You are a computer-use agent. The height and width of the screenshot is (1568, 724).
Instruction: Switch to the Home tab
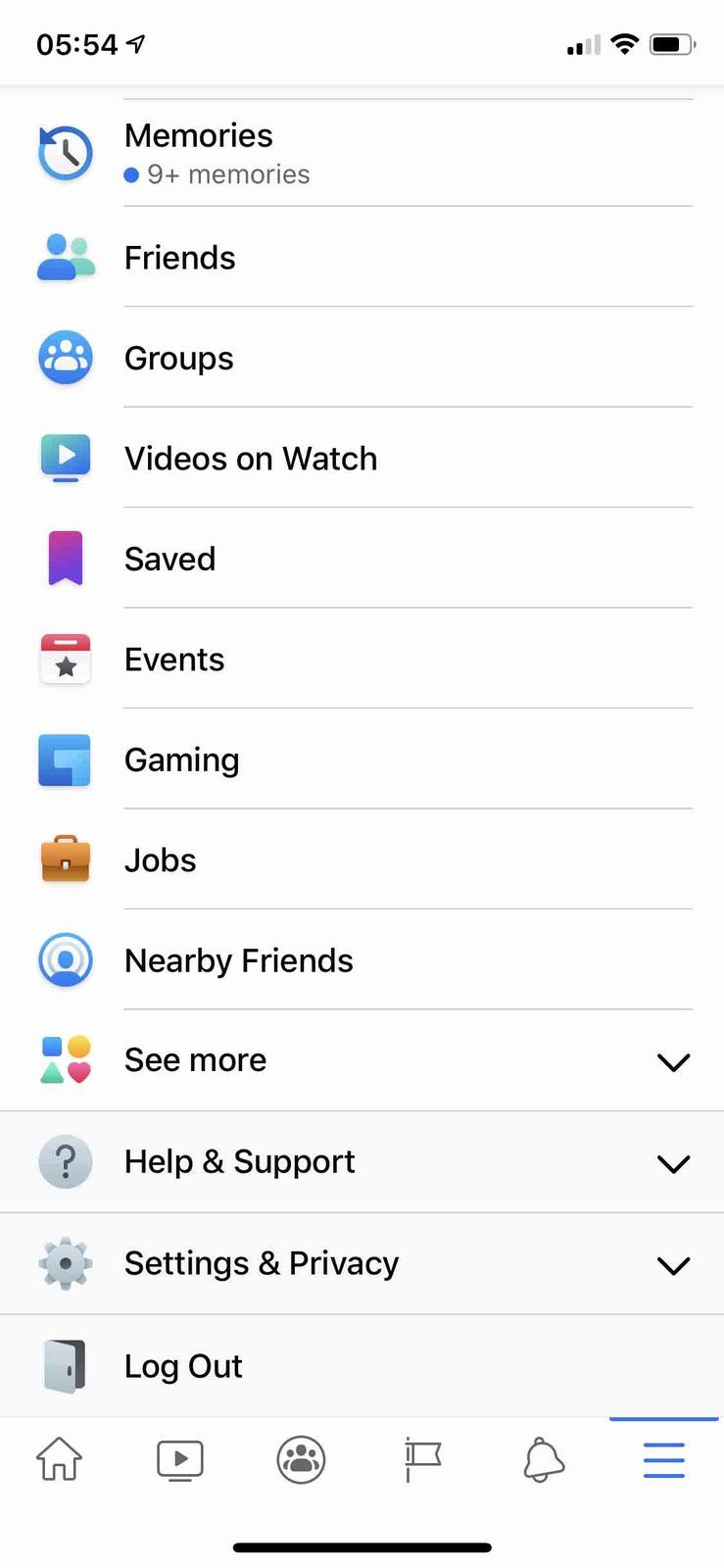click(60, 1459)
